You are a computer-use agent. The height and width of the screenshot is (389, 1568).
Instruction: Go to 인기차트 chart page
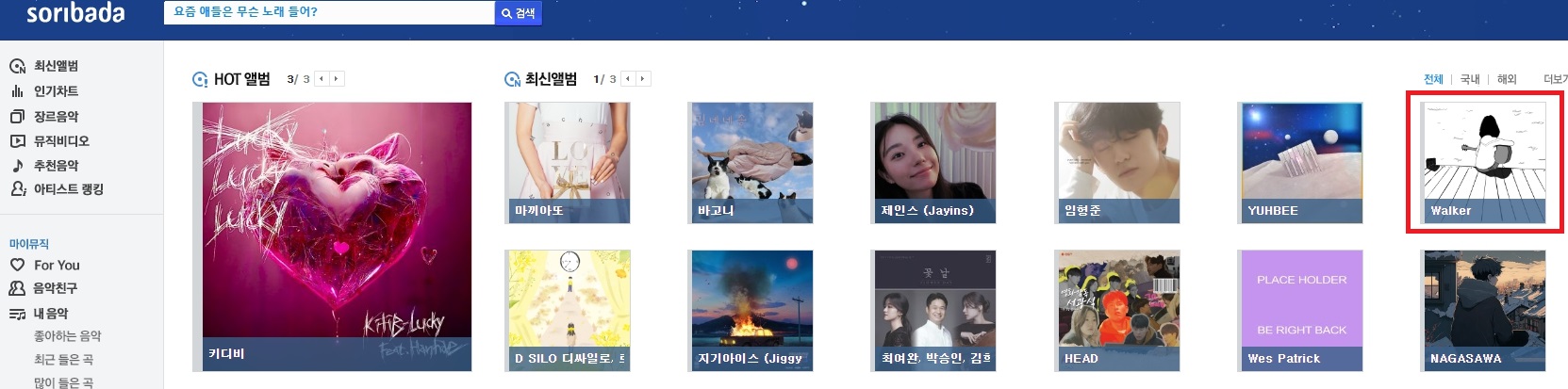tap(56, 91)
